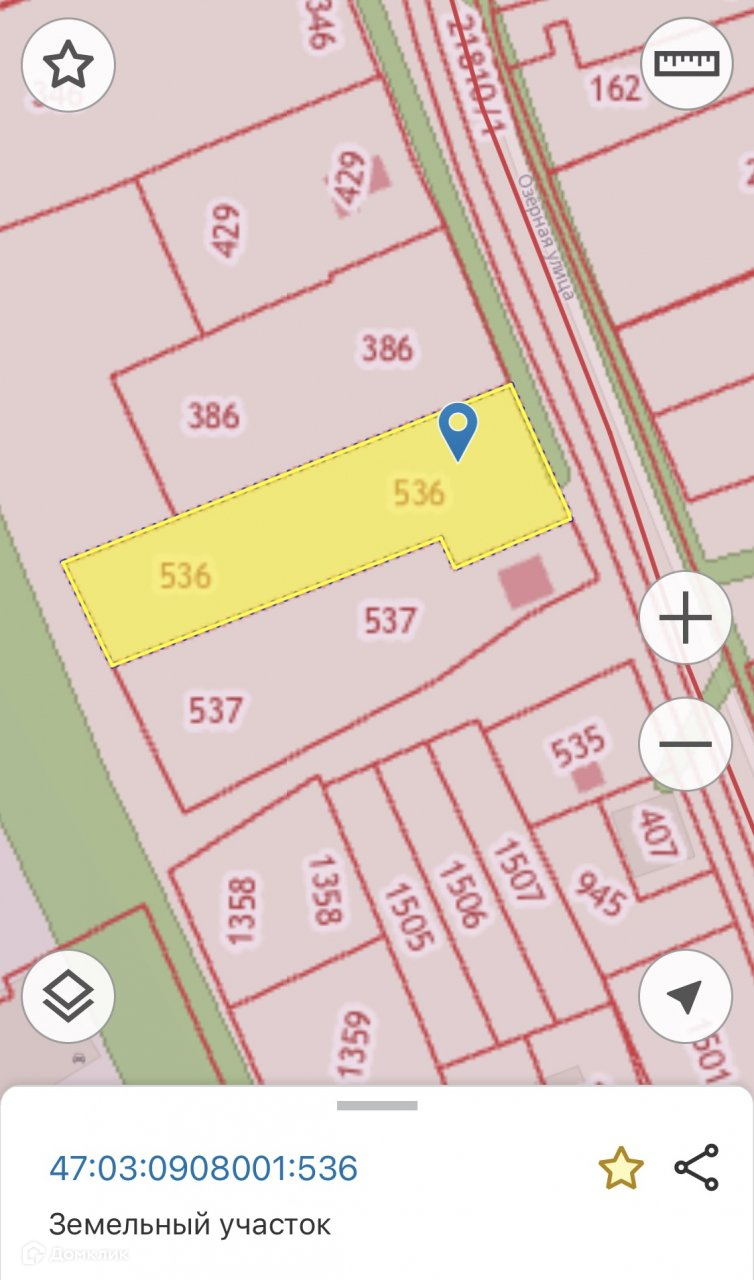The width and height of the screenshot is (754, 1280).
Task: Expand the bottom sheet handle
Action: (377, 1105)
